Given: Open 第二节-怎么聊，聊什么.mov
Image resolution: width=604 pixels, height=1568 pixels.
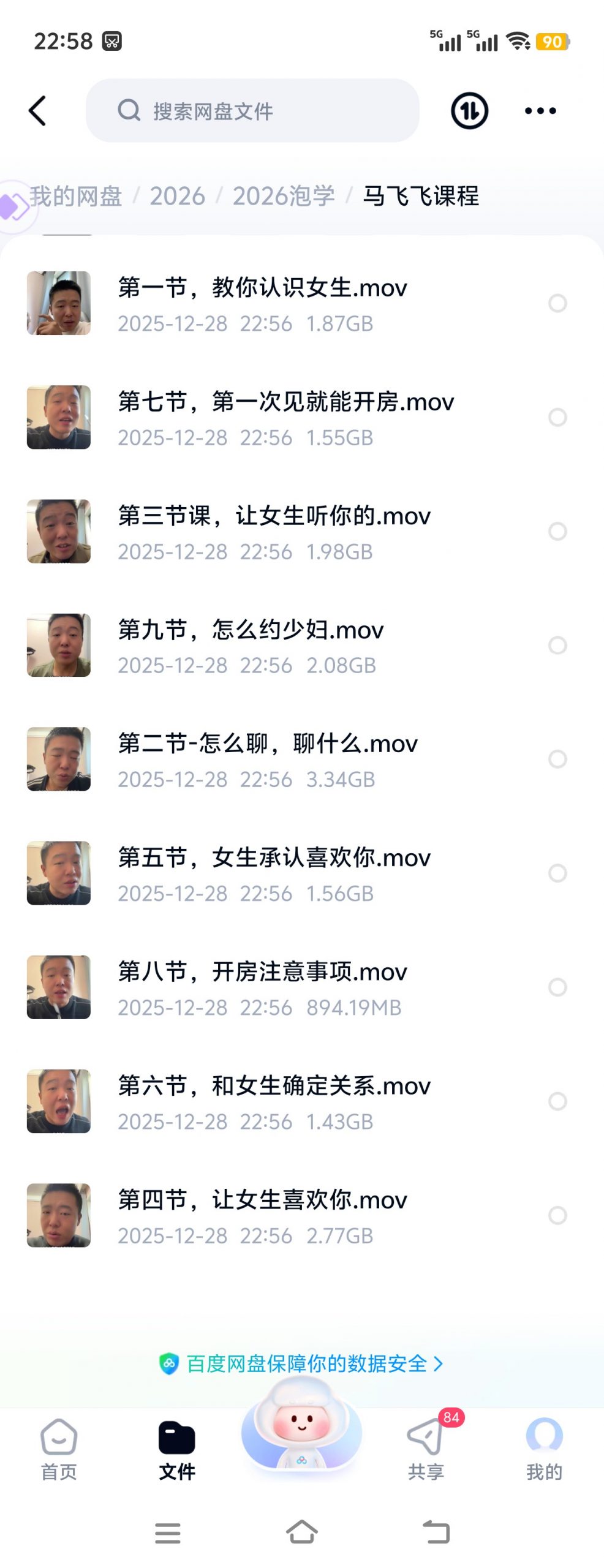Looking at the screenshot, I should (x=268, y=759).
